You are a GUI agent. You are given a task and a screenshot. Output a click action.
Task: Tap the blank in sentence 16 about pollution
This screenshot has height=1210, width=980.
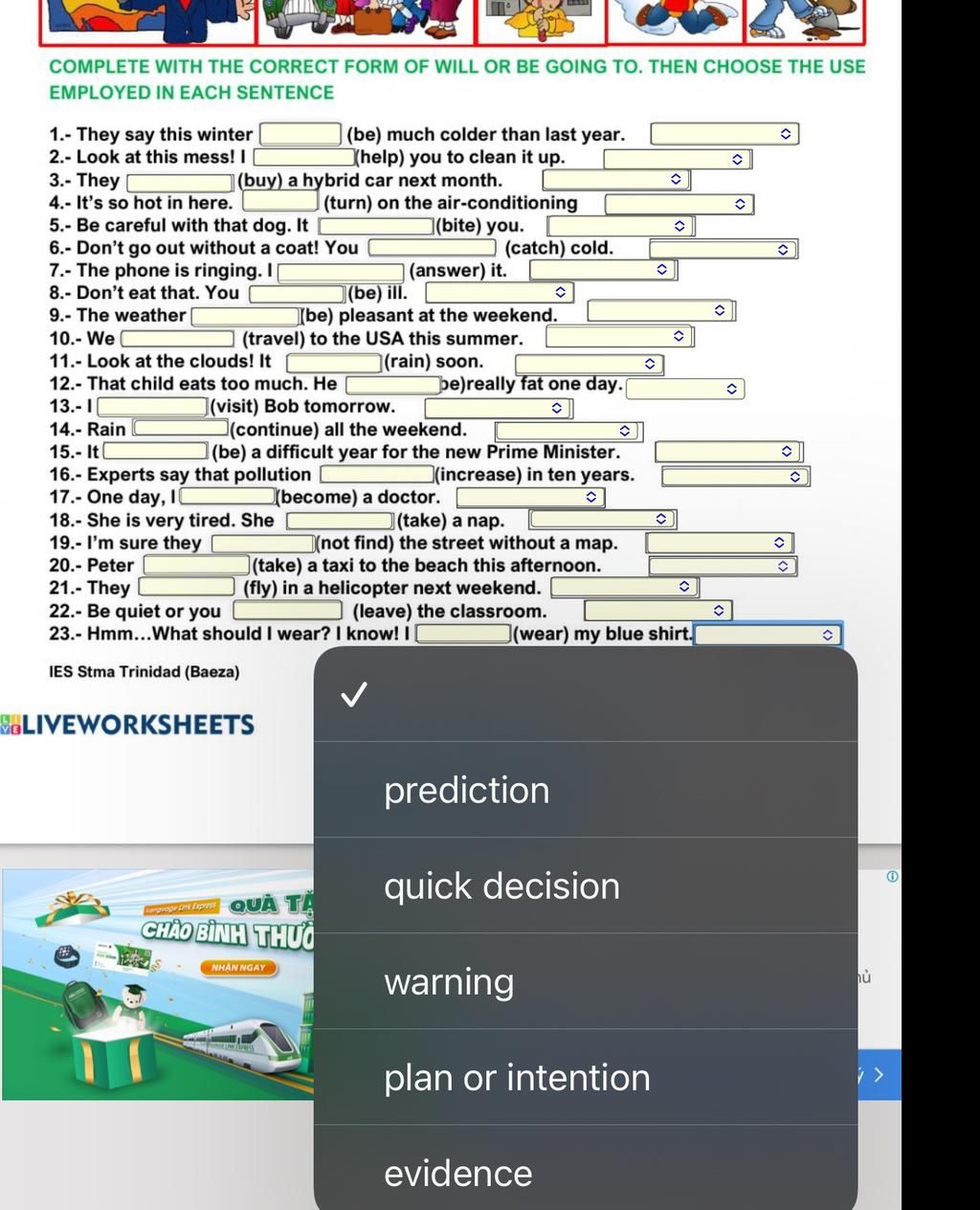(x=376, y=475)
